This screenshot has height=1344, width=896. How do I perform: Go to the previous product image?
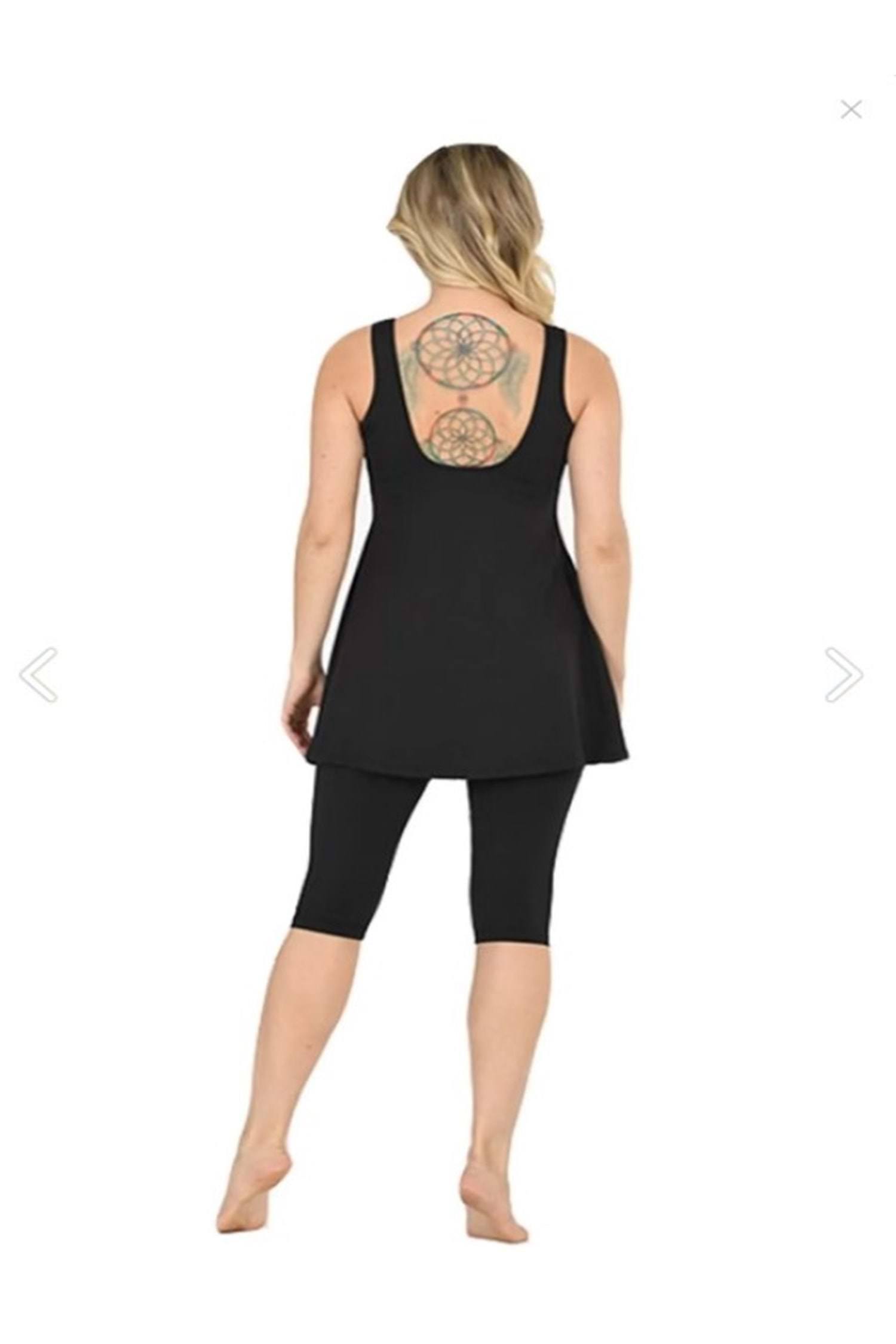click(39, 674)
